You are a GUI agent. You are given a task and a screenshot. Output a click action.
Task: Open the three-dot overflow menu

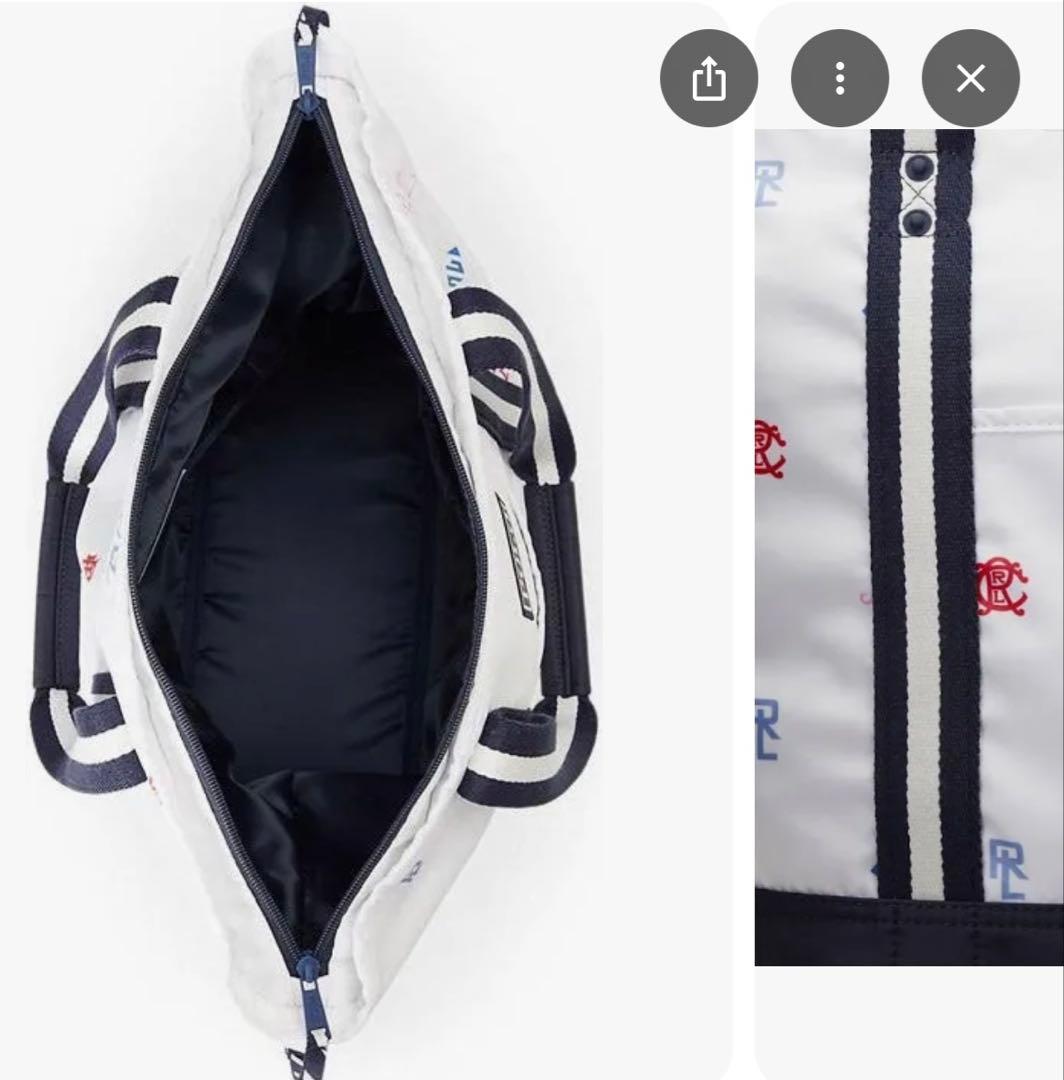[840, 78]
